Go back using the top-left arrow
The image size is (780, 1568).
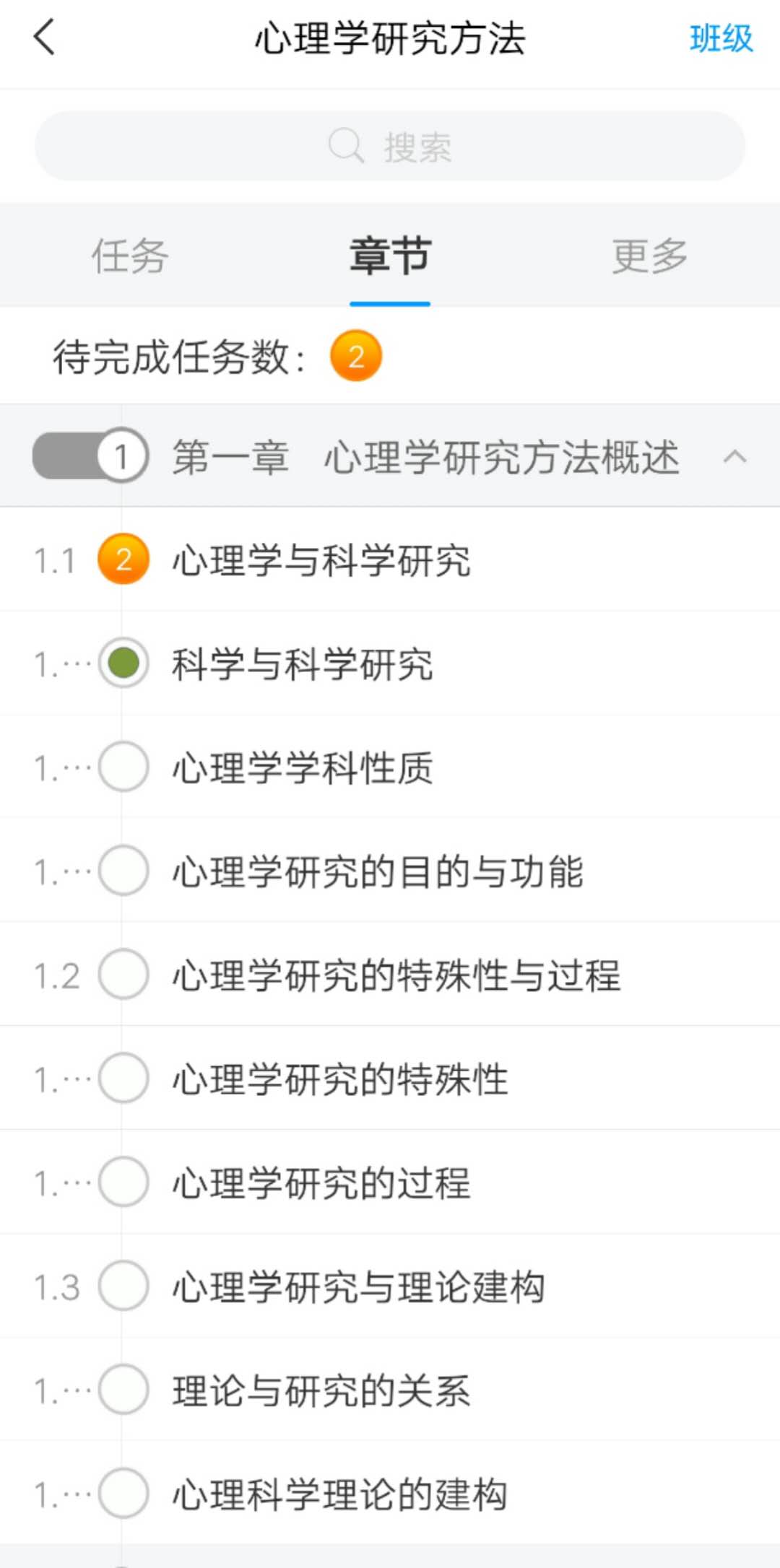coord(45,38)
